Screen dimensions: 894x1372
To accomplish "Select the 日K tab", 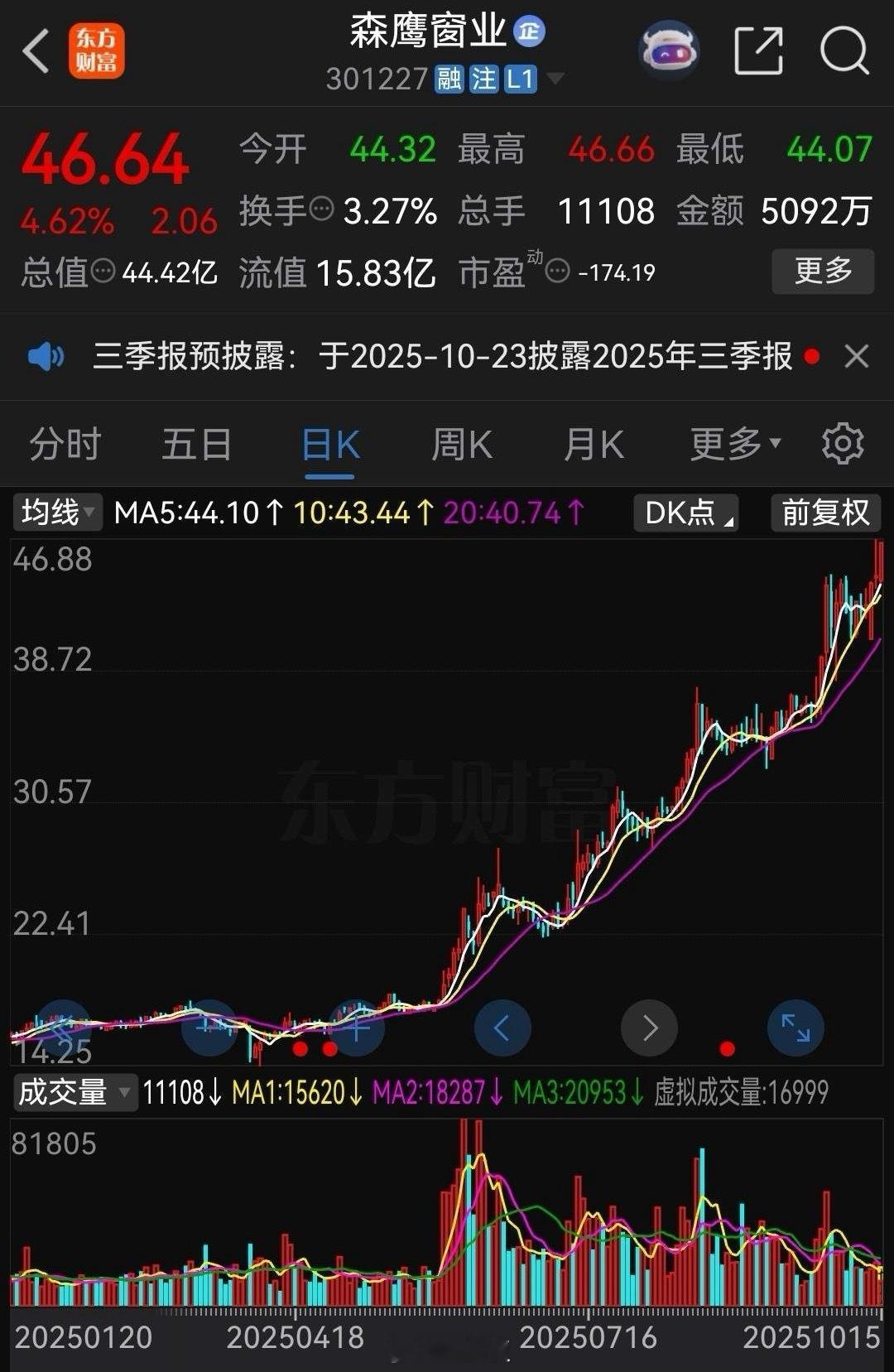I will click(329, 445).
